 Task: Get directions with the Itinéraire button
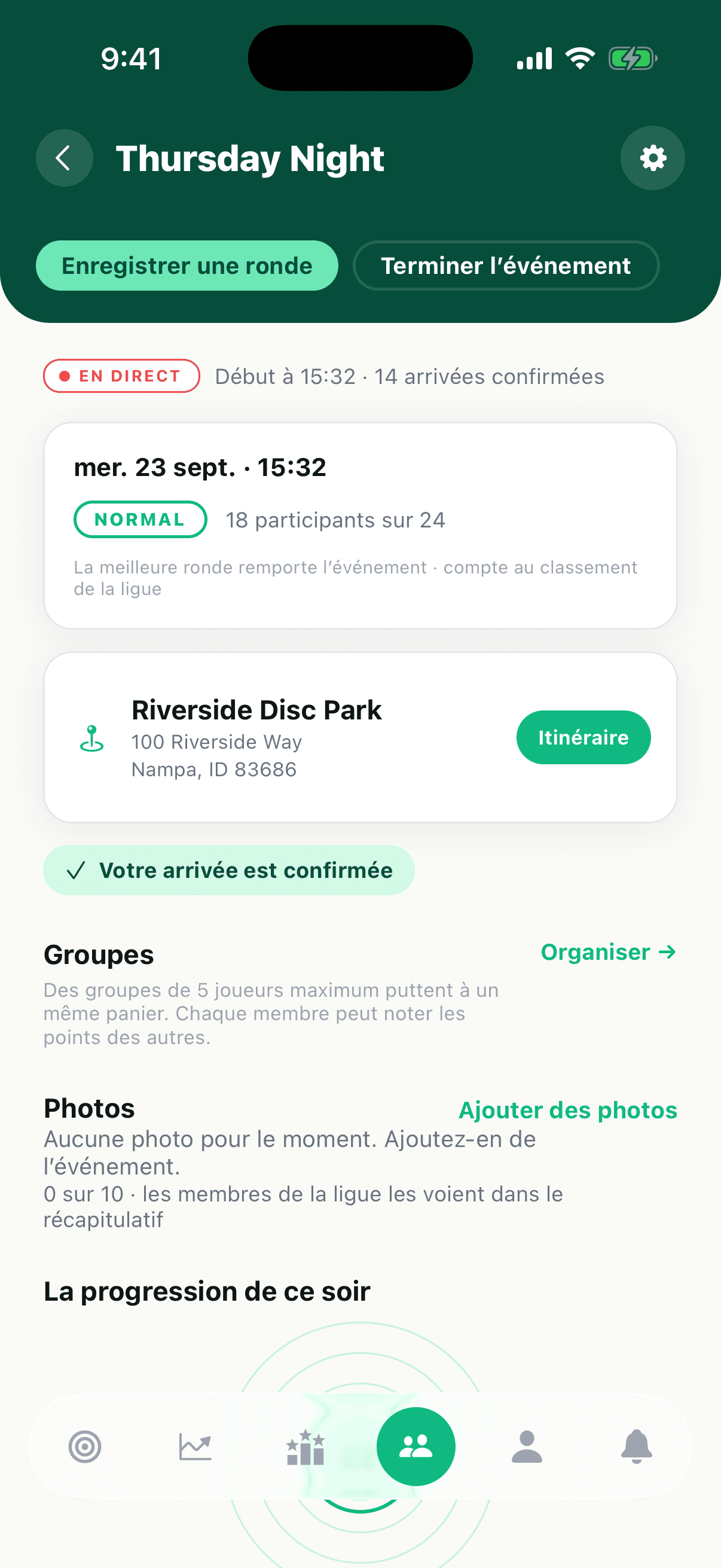tap(583, 737)
